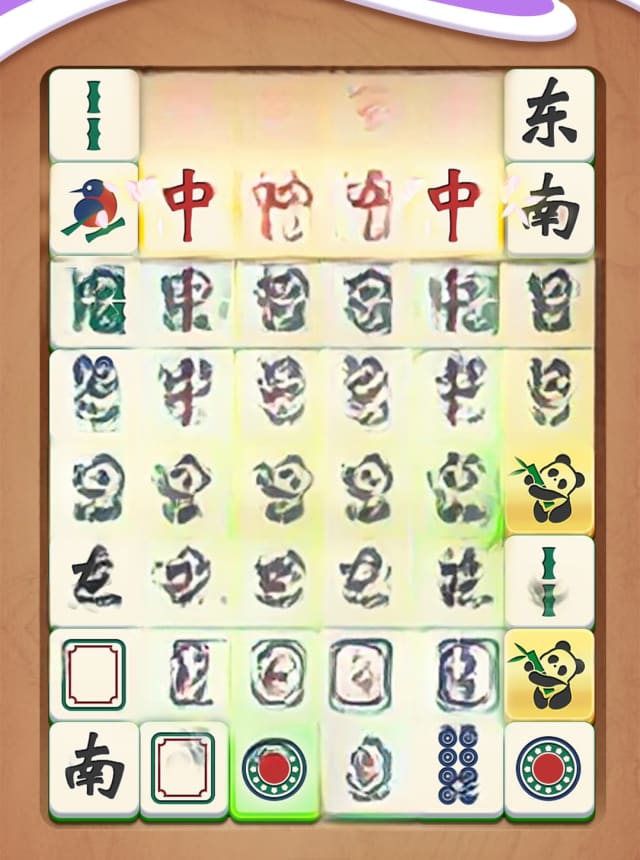
Task: Tap the white-frame tile above the 南 tile
Action: click(94, 674)
